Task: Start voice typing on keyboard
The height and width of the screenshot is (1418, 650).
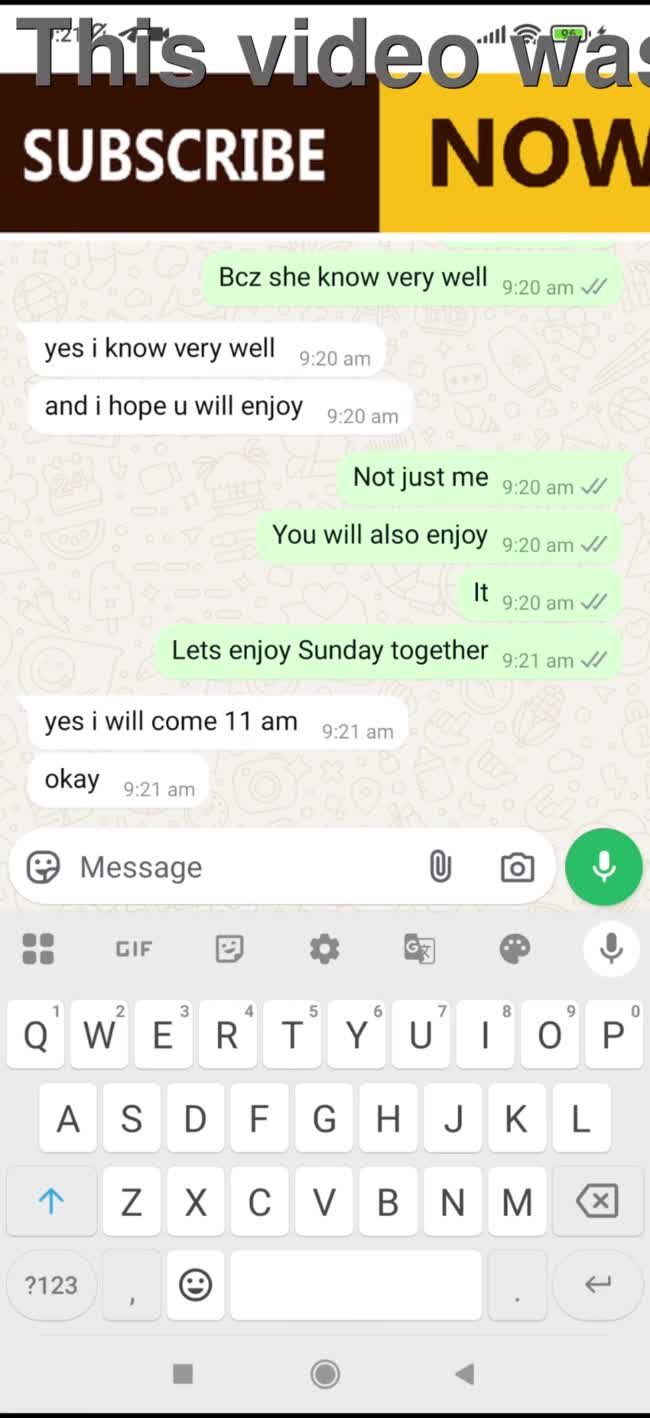Action: pos(611,948)
